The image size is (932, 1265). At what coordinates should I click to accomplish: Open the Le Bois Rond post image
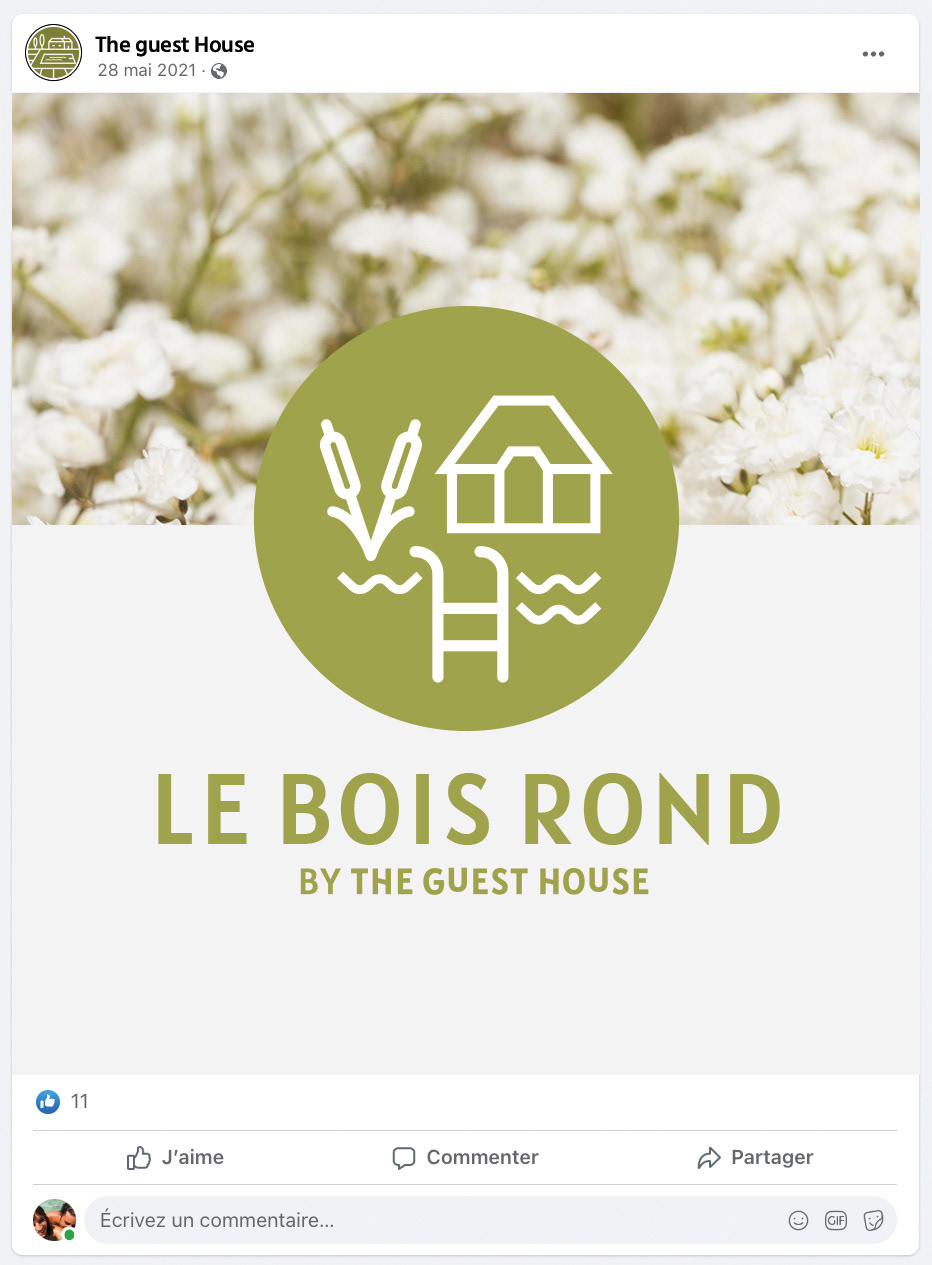click(466, 584)
